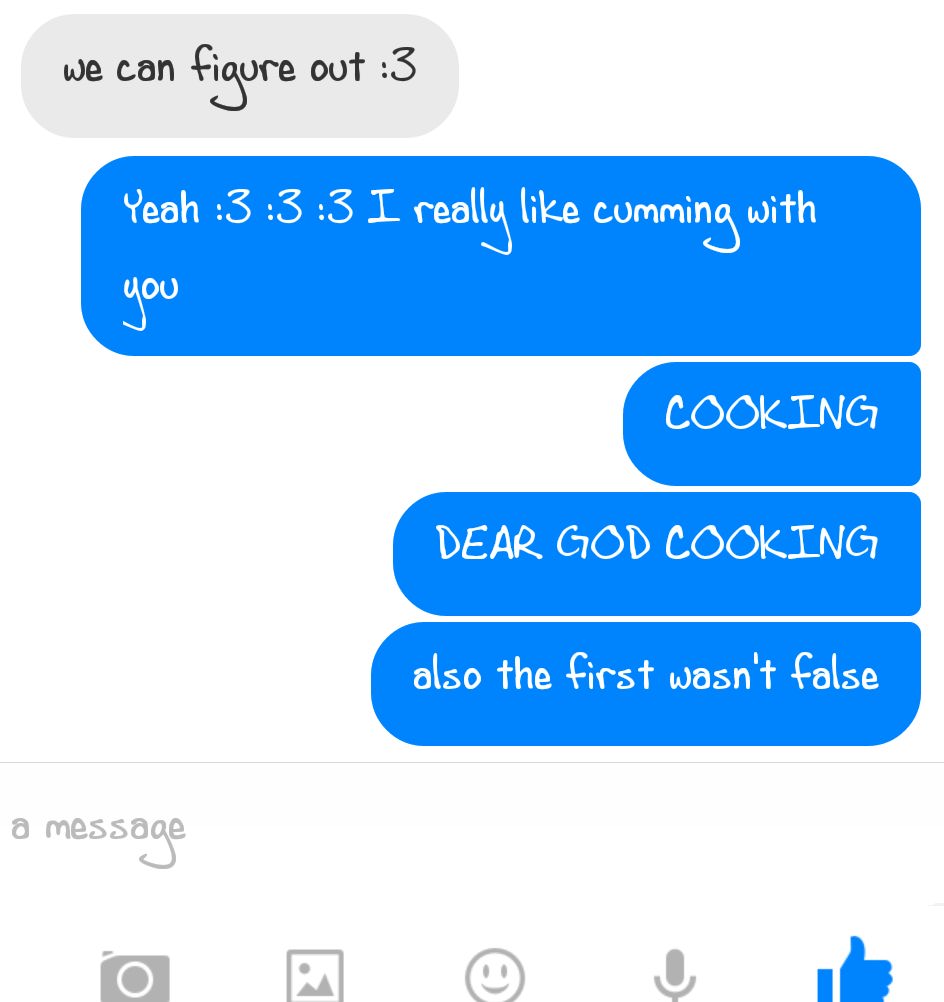Send a thumbs-up like
944x1002 pixels.
(855, 972)
